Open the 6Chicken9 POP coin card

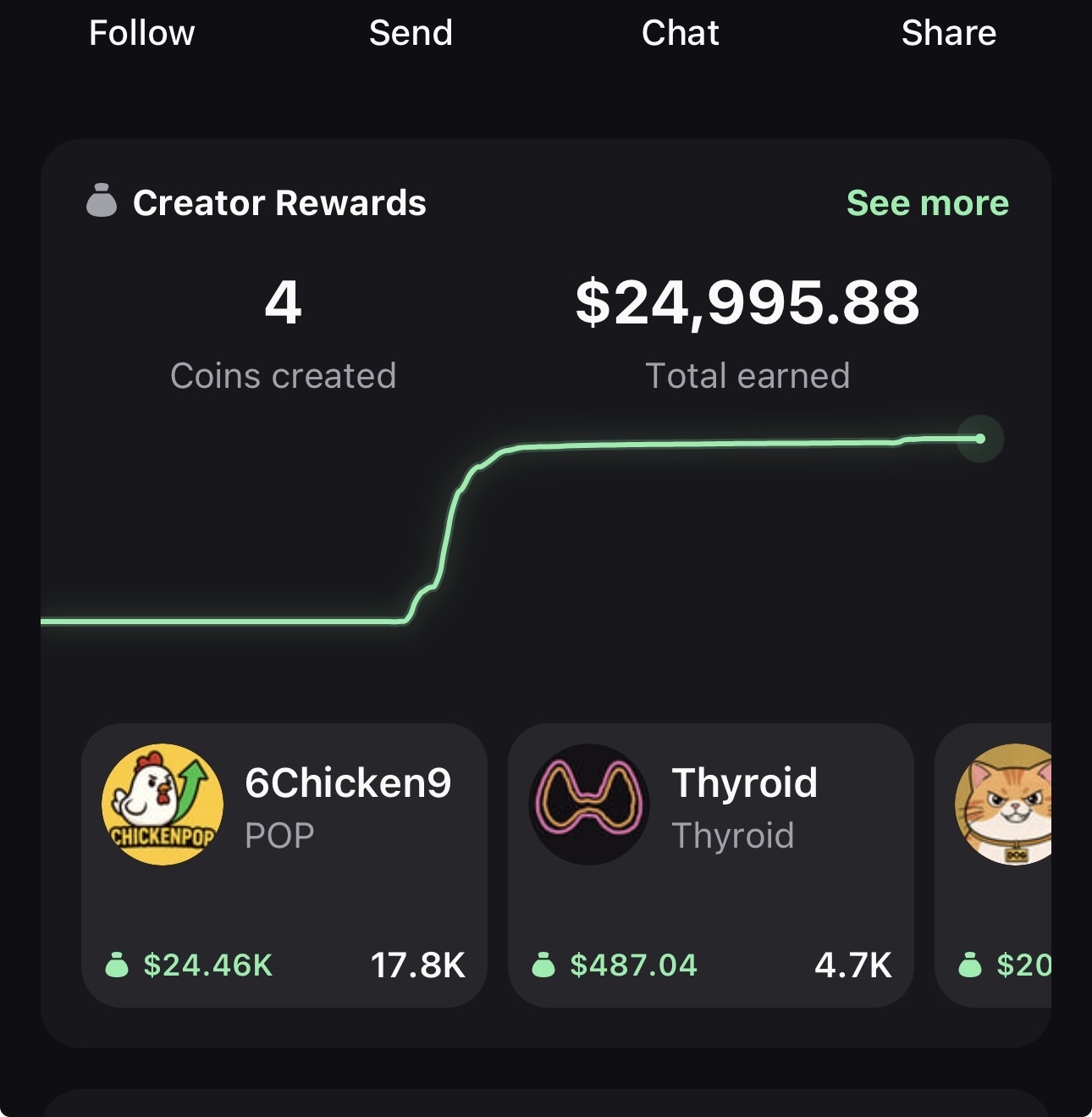pyautogui.click(x=284, y=864)
